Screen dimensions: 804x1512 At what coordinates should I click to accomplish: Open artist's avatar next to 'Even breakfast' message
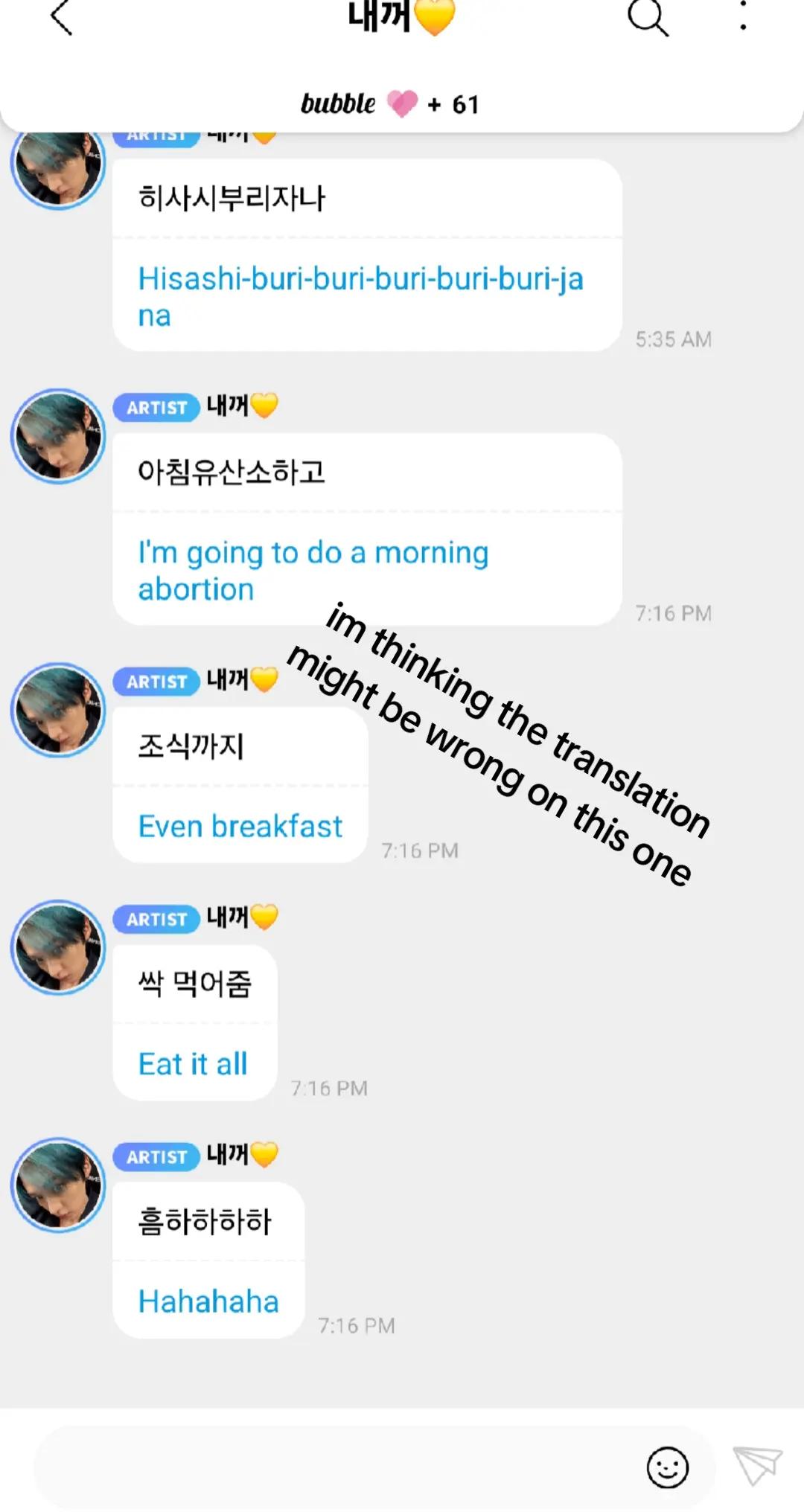point(58,710)
